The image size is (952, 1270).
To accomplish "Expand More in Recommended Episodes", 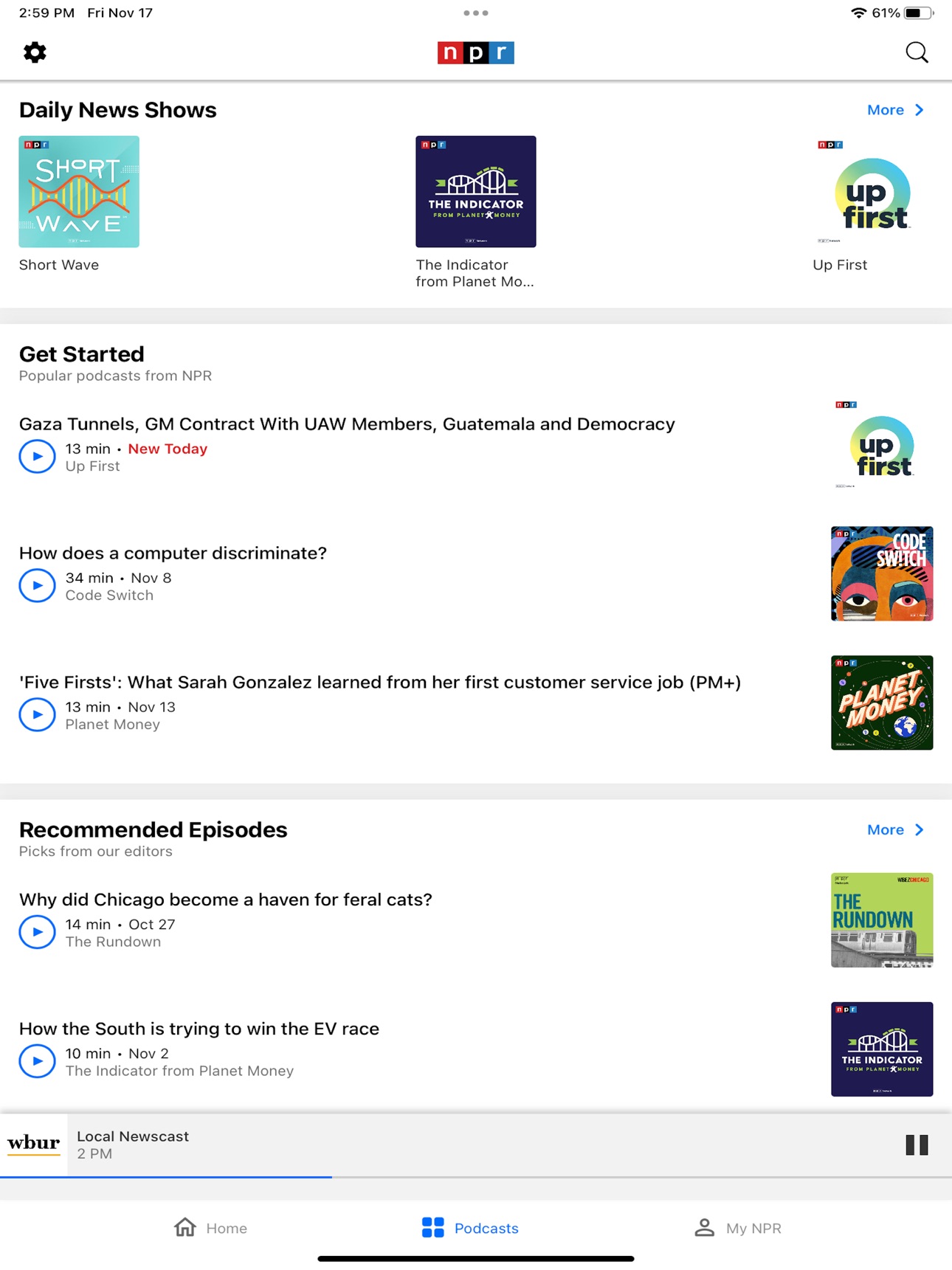I will [x=894, y=829].
